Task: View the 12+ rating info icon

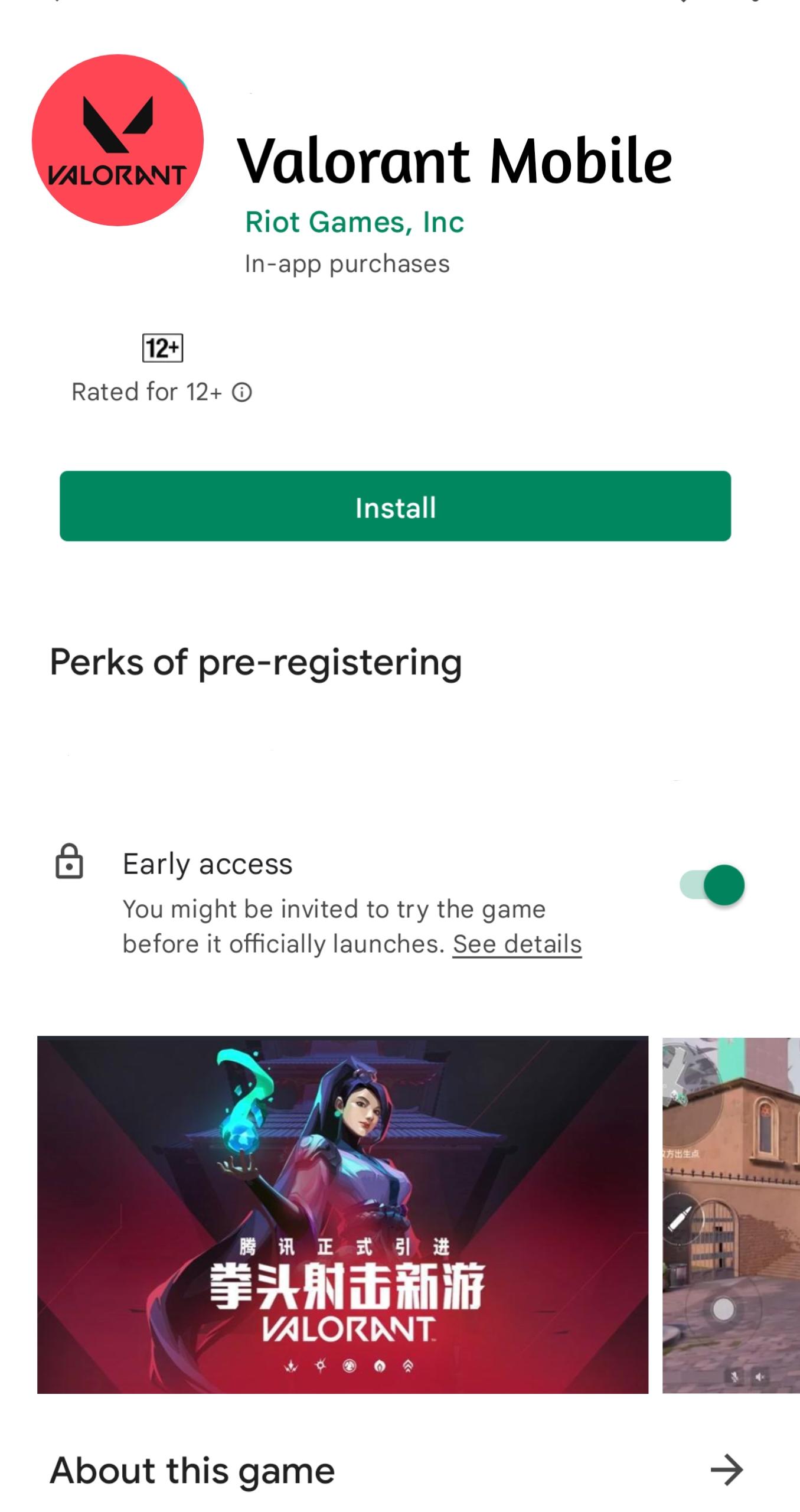Action: tap(242, 392)
